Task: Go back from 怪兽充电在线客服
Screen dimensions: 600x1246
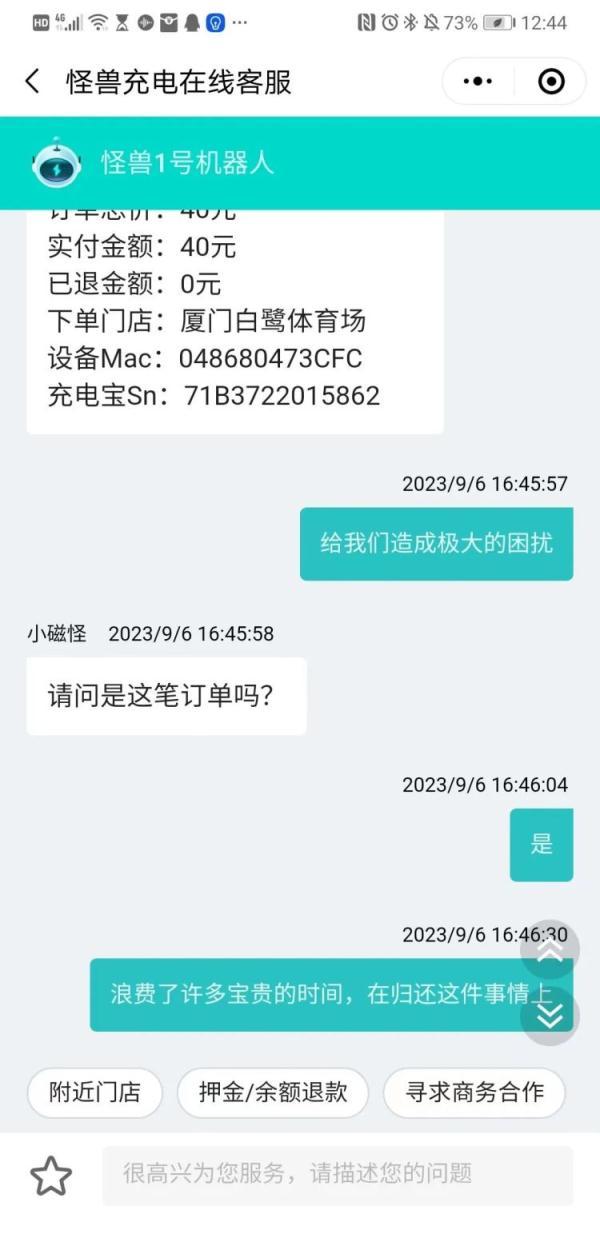Action: [33, 82]
